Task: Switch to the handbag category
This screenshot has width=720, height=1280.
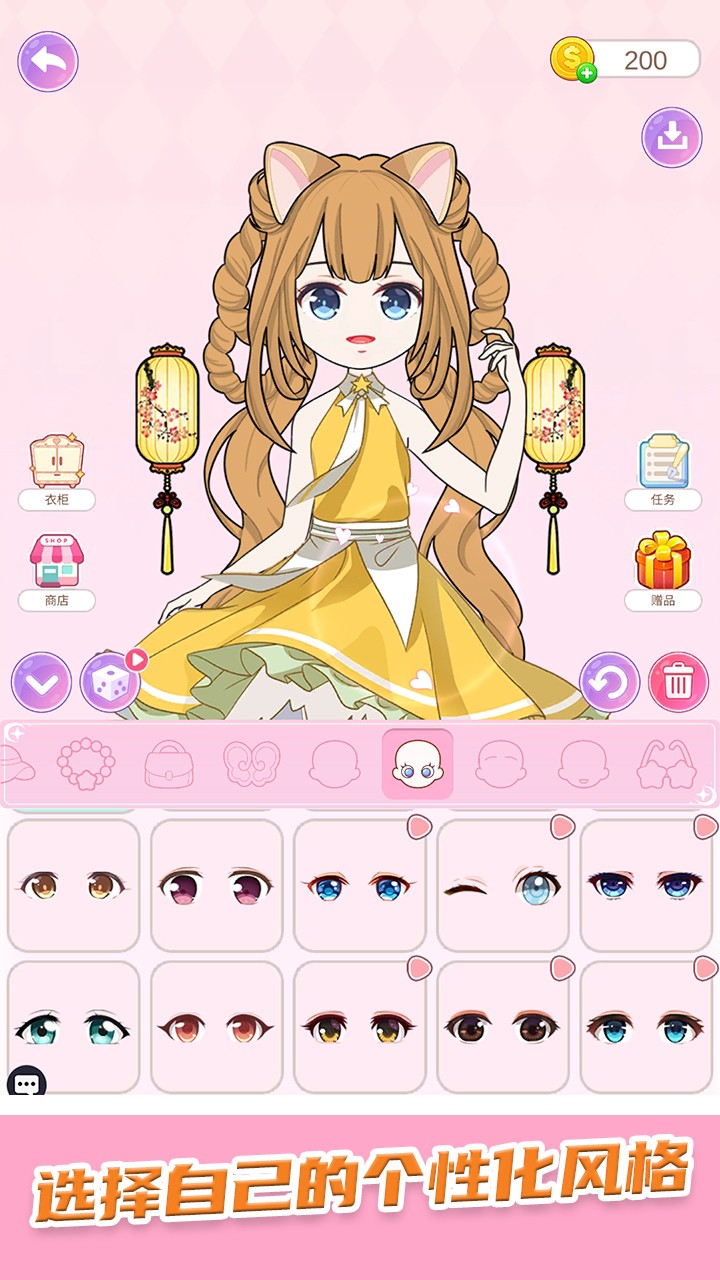Action: point(169,765)
